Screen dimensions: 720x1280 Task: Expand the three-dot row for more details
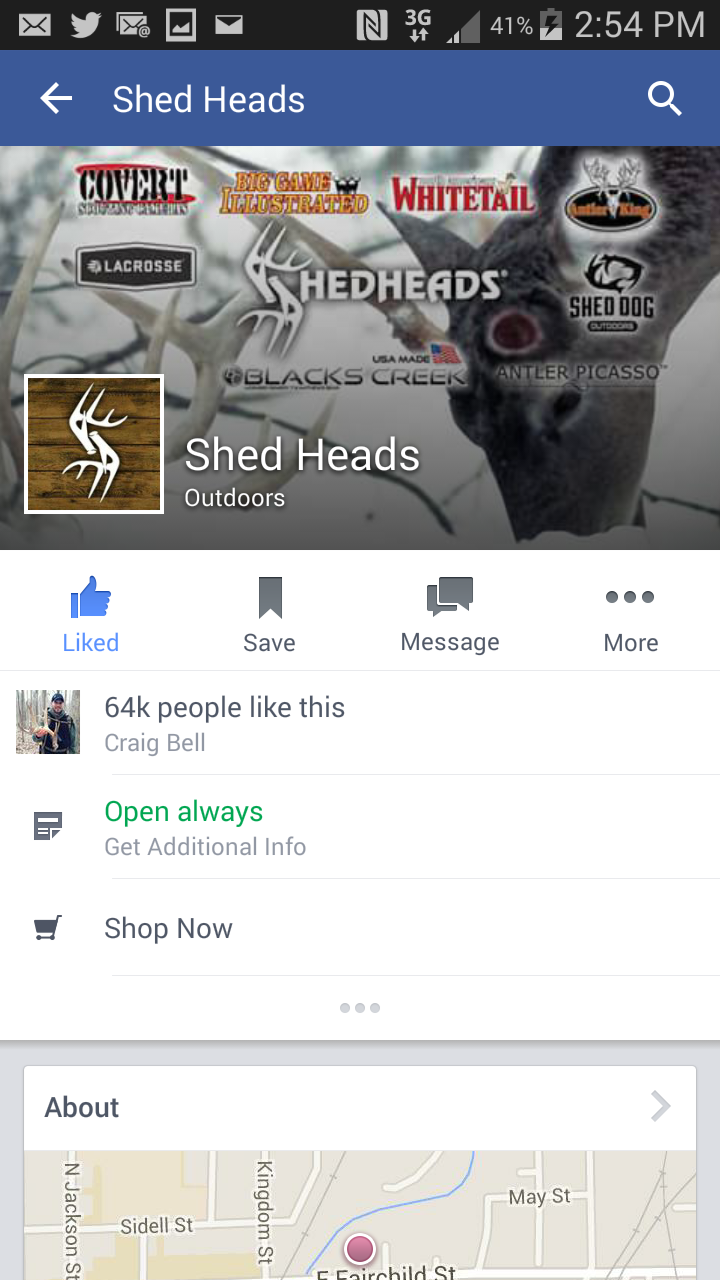[360, 1008]
